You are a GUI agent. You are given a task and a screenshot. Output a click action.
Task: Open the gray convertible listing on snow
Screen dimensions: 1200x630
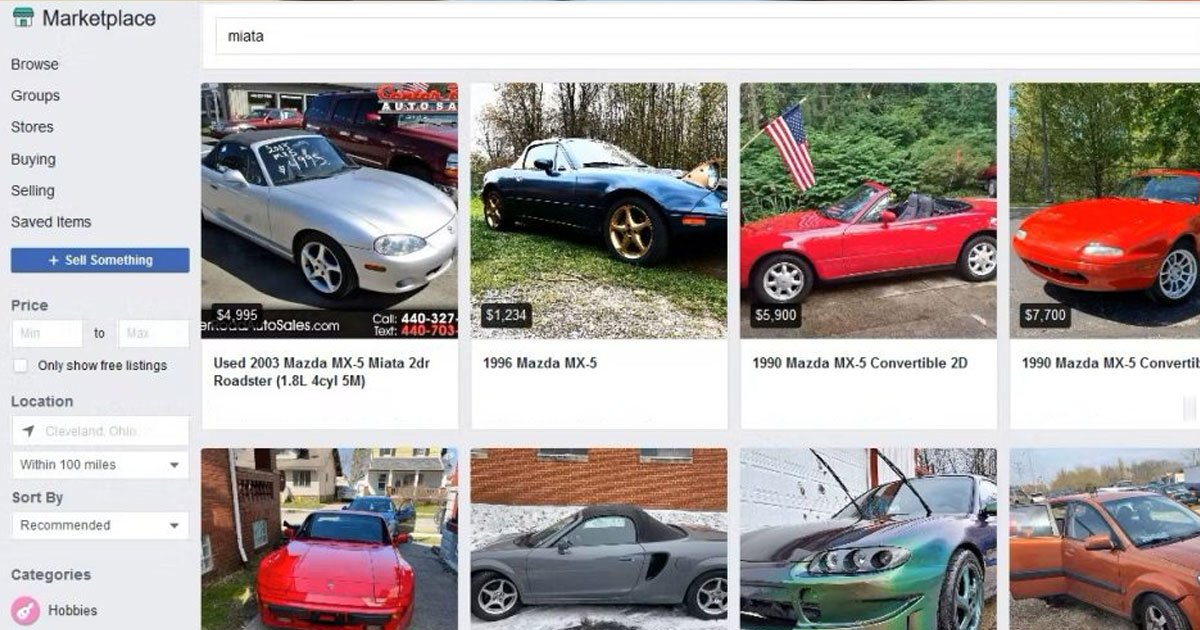(599, 540)
